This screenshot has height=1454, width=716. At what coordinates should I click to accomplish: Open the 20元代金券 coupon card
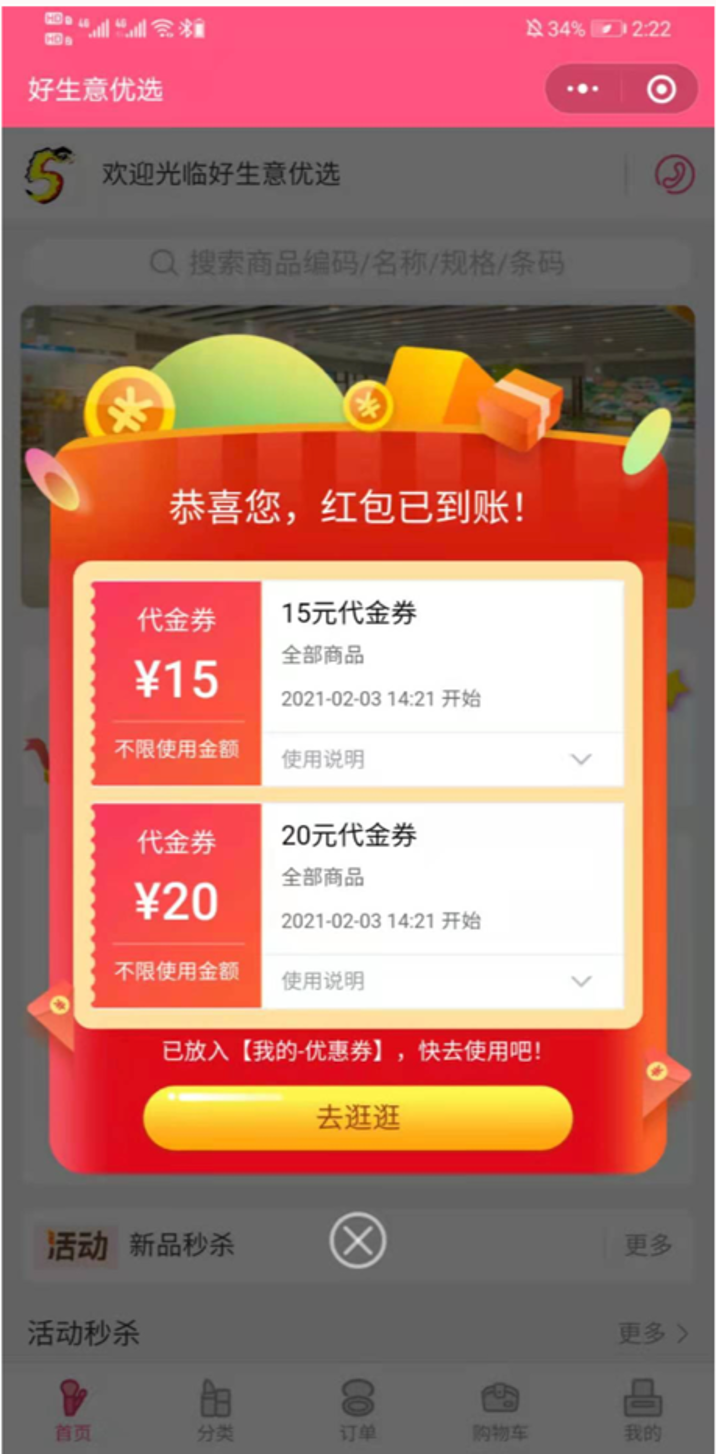point(440,877)
